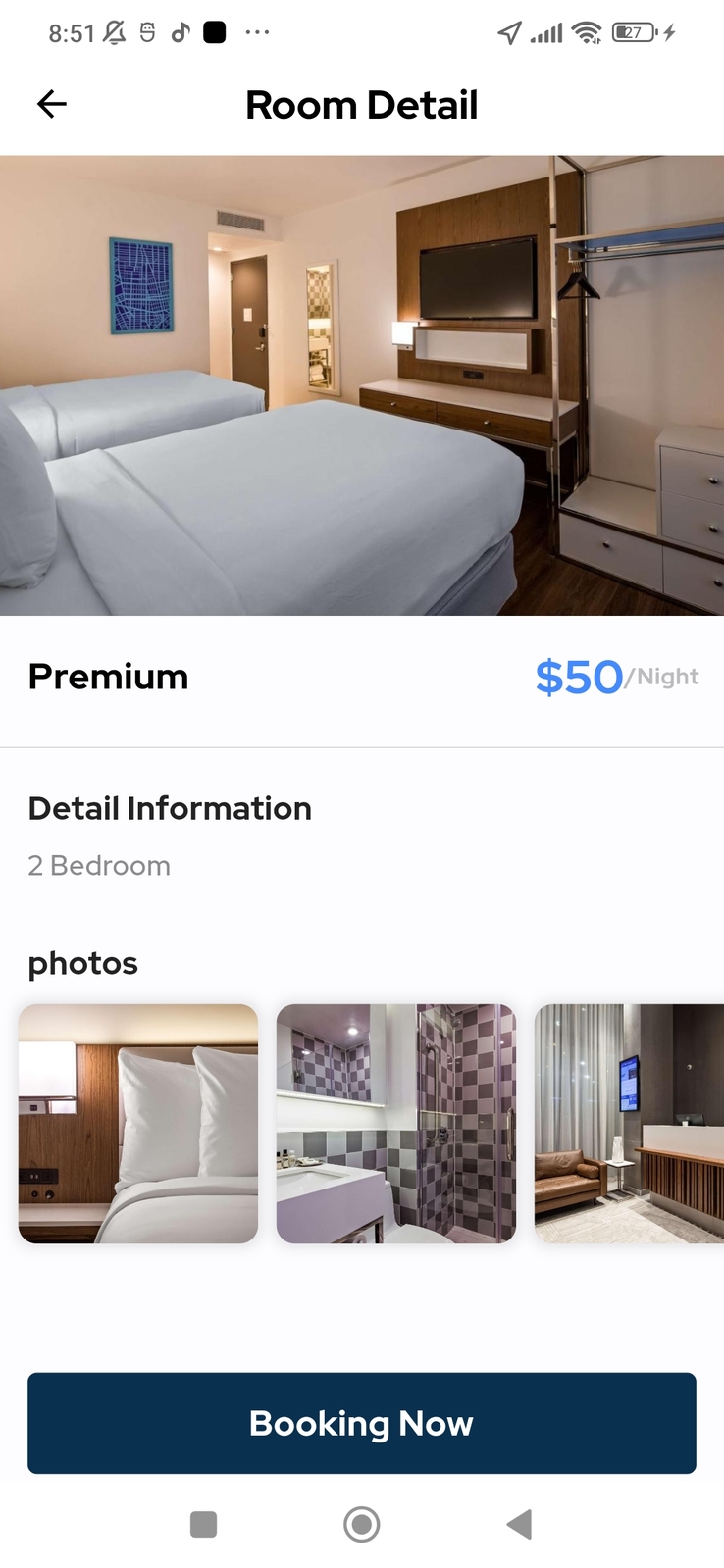
Task: Tap the Booking Now button
Action: click(361, 1422)
